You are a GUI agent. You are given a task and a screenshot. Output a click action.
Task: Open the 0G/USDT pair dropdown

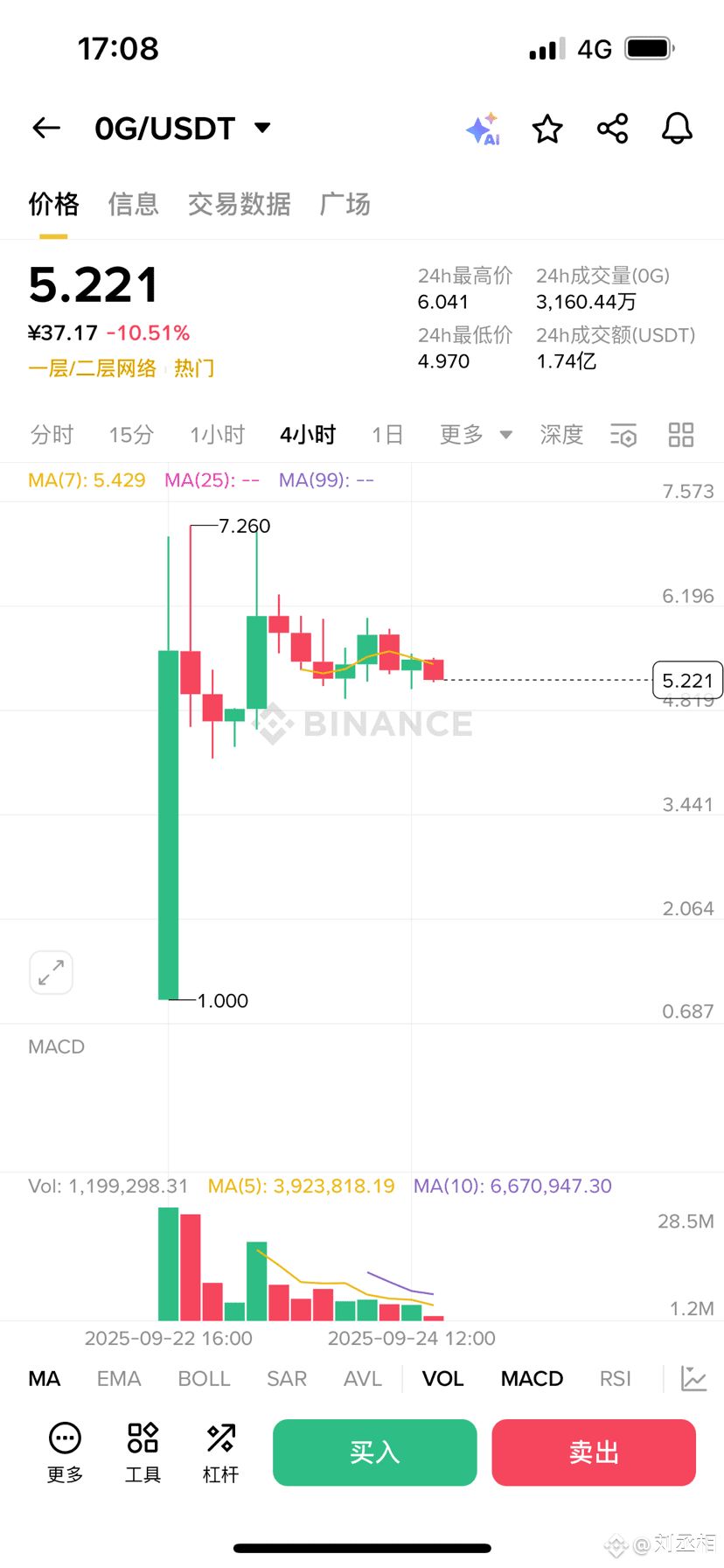coord(262,128)
